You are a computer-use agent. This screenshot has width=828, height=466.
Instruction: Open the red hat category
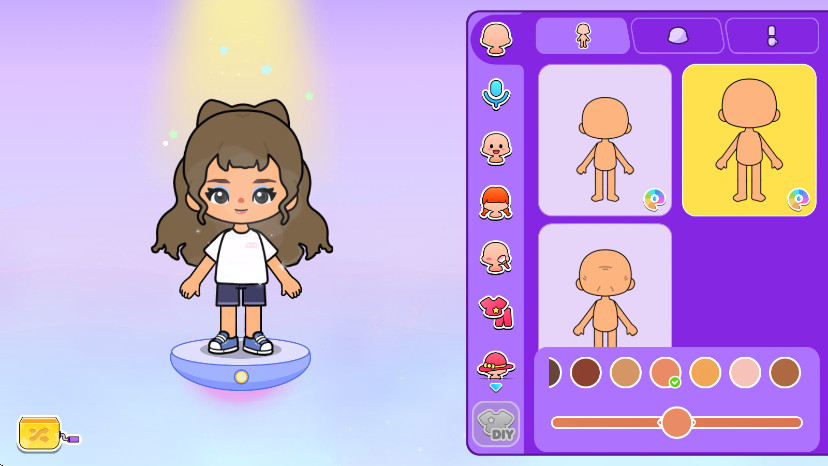coord(496,365)
